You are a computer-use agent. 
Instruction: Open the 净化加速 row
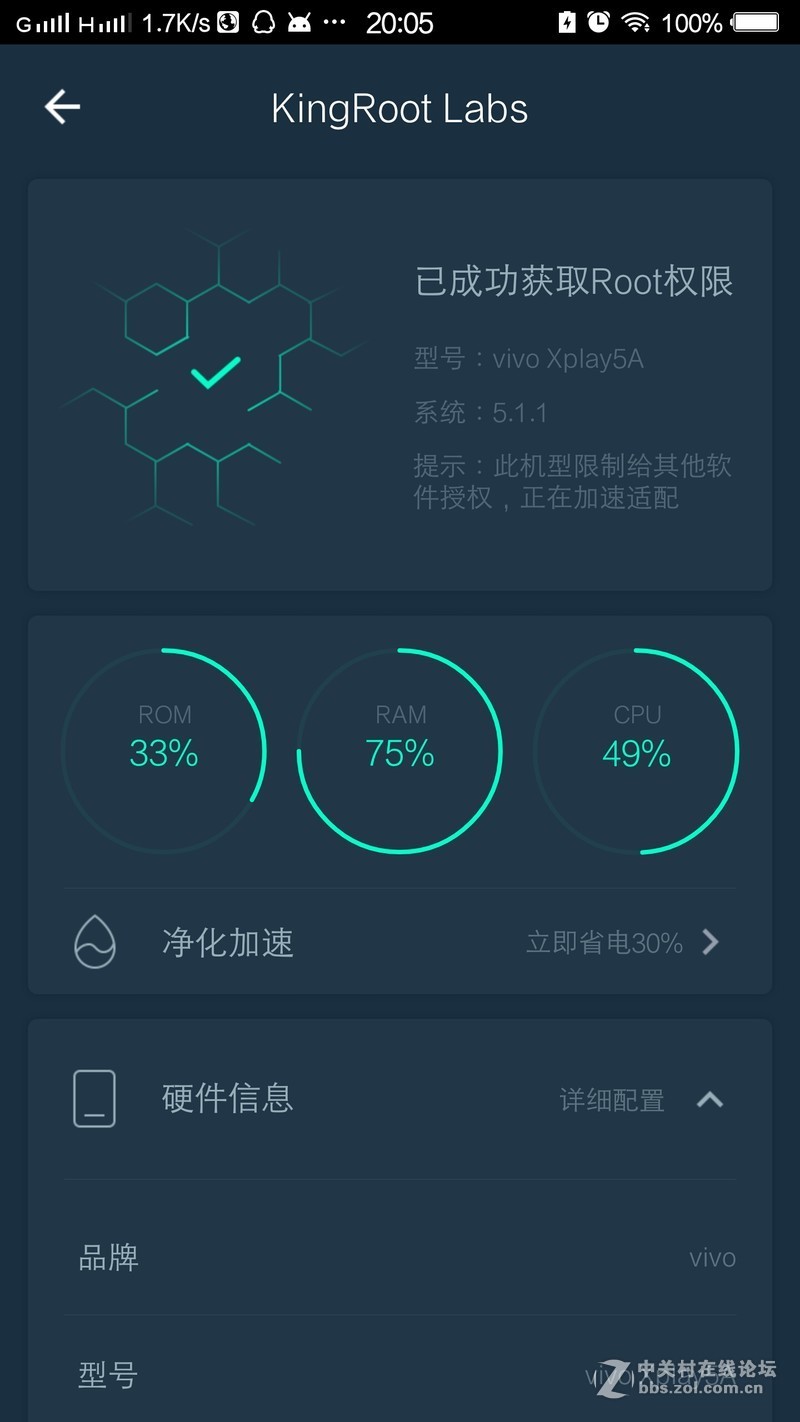click(x=399, y=942)
